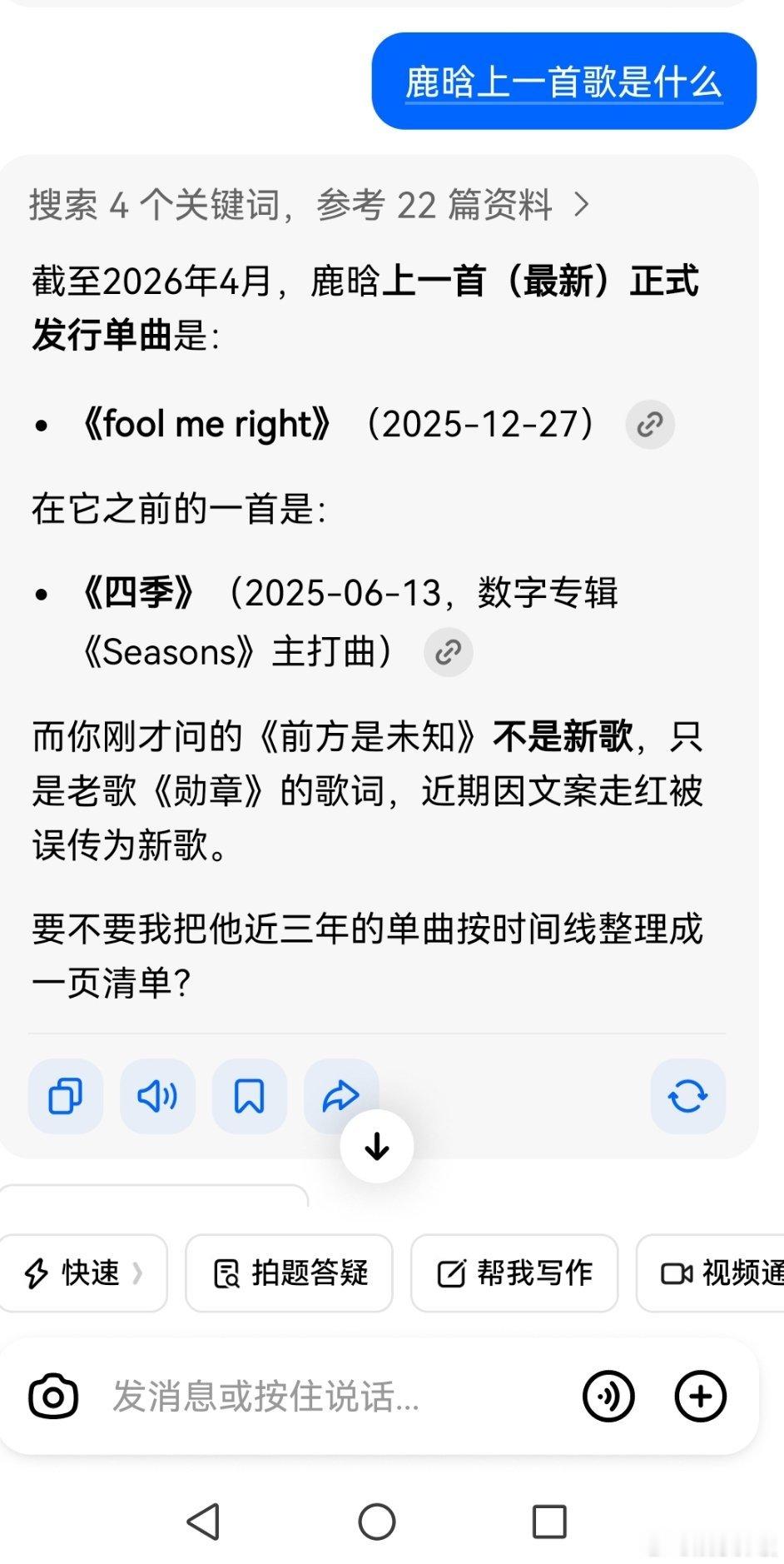
Task: Expand the 快速 mode options chevron
Action: (x=141, y=1273)
